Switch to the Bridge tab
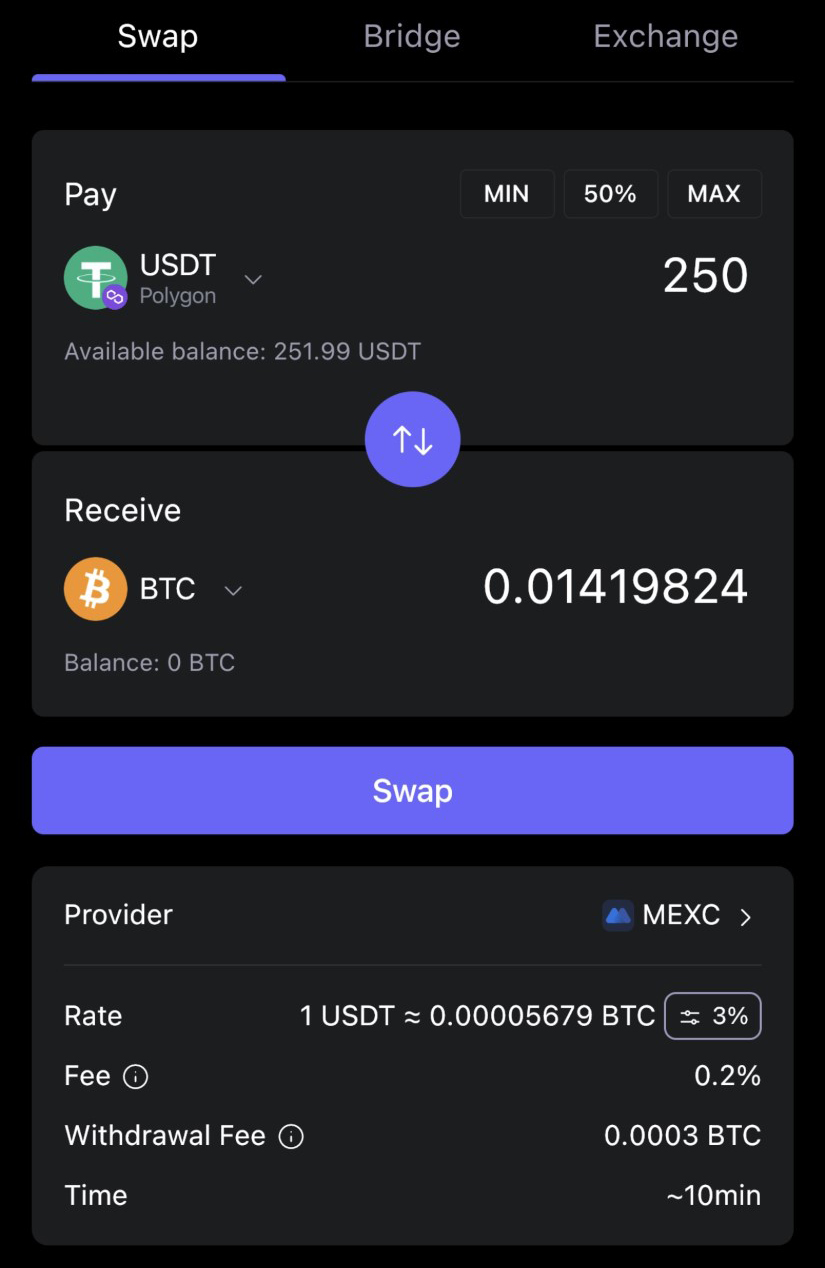825x1268 pixels. (411, 37)
